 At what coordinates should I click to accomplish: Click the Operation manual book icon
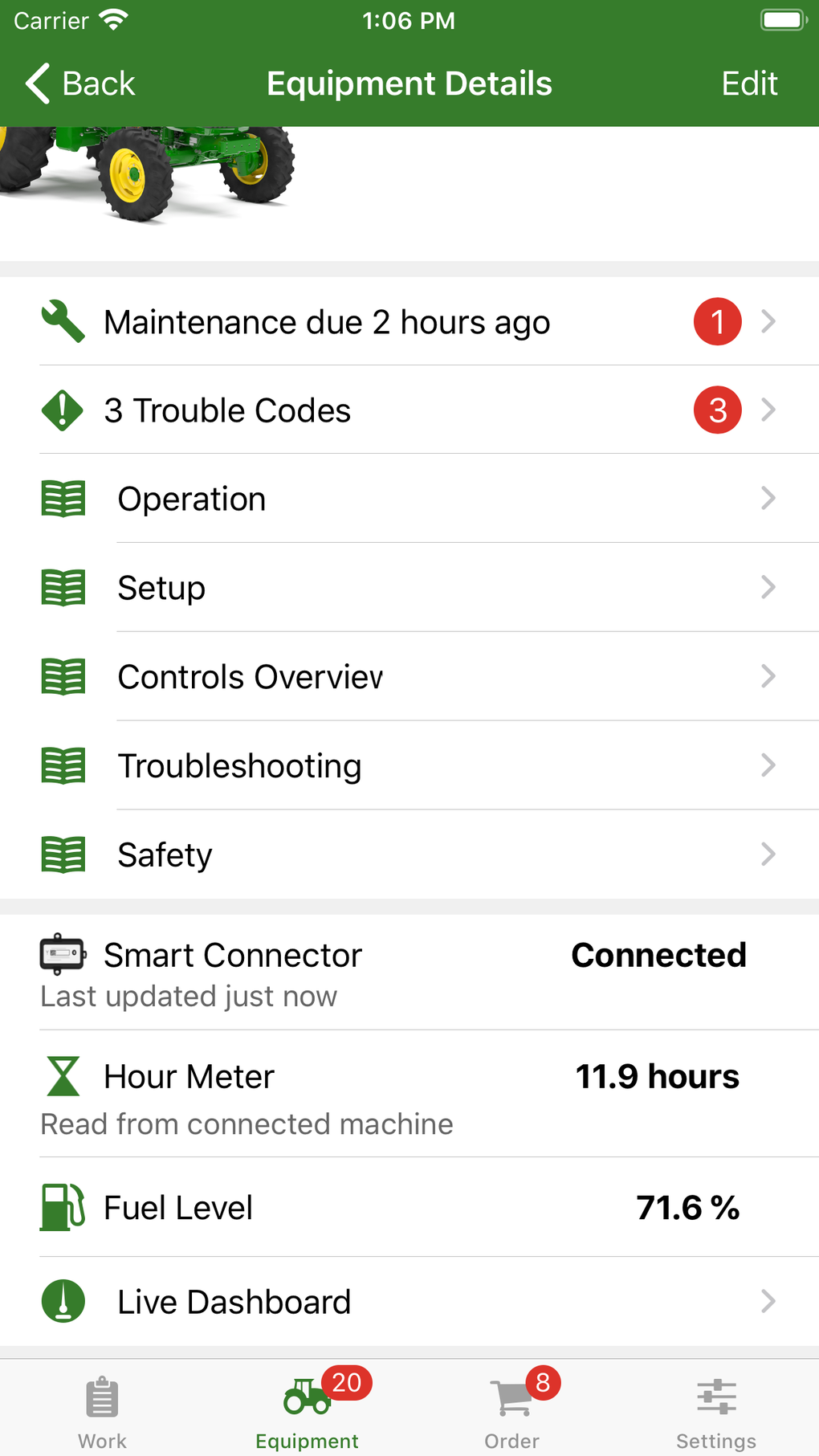pyautogui.click(x=63, y=499)
